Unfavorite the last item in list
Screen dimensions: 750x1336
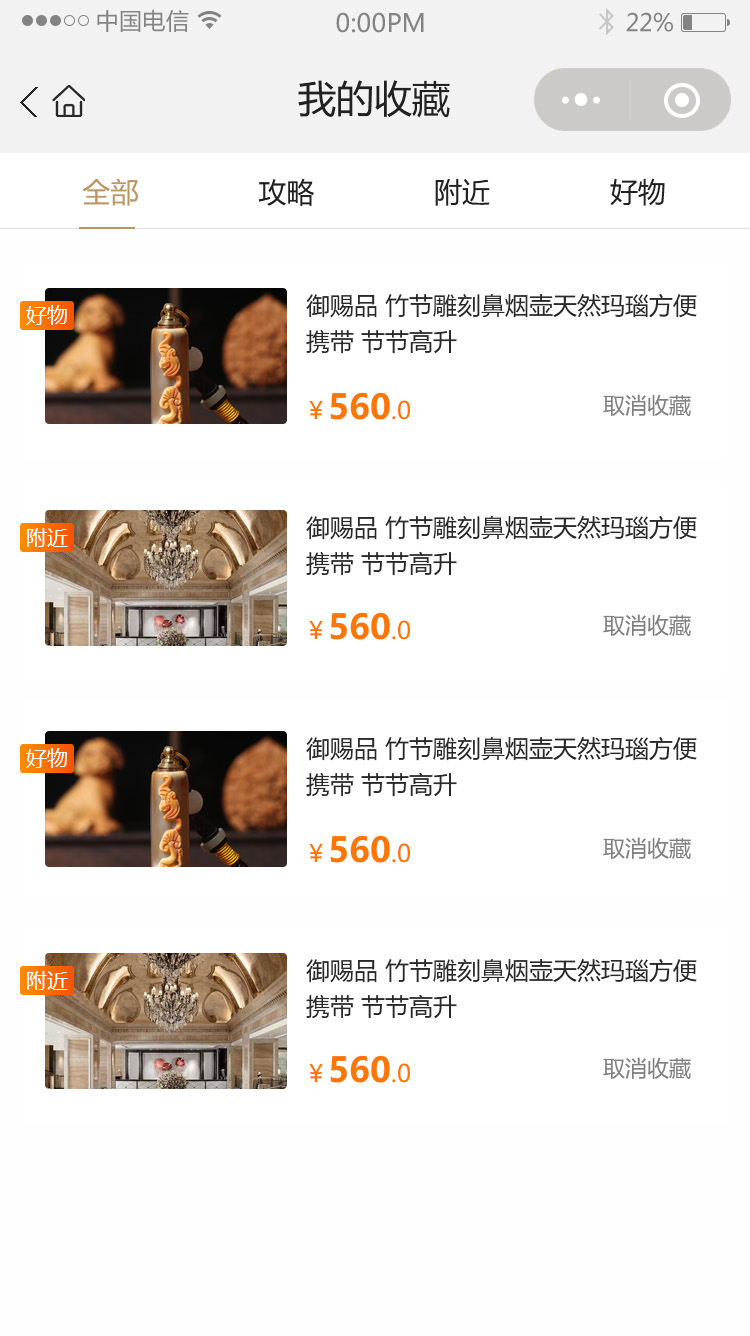[647, 1069]
